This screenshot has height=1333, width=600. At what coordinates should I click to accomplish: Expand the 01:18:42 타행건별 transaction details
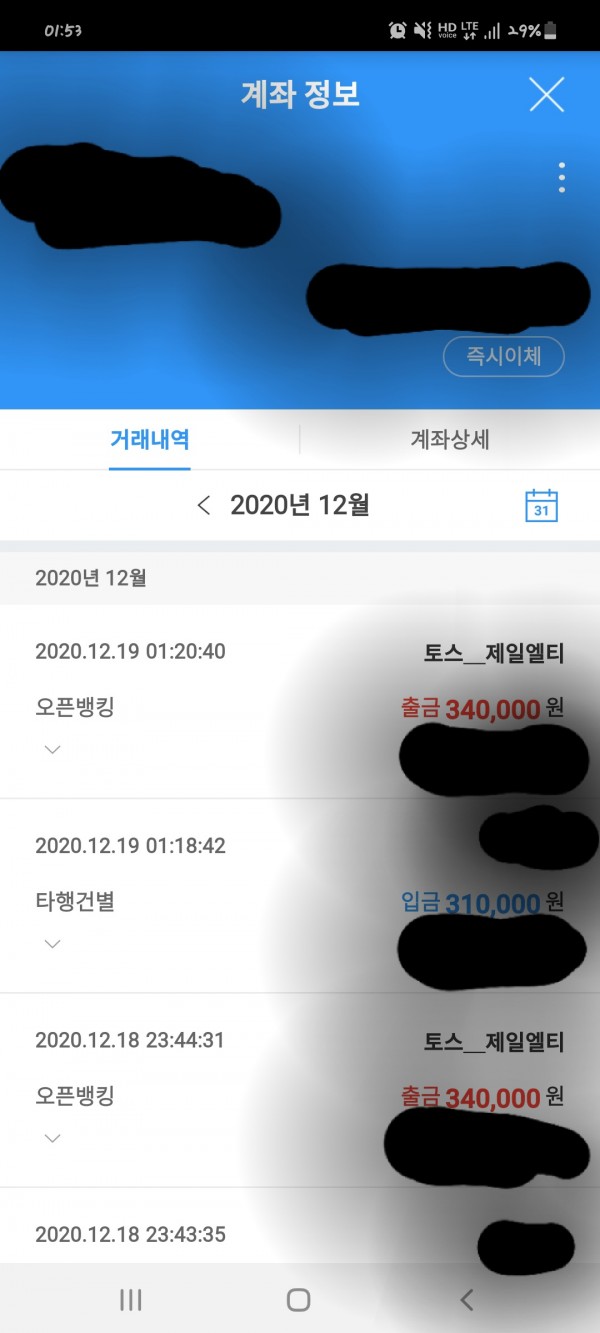53,943
